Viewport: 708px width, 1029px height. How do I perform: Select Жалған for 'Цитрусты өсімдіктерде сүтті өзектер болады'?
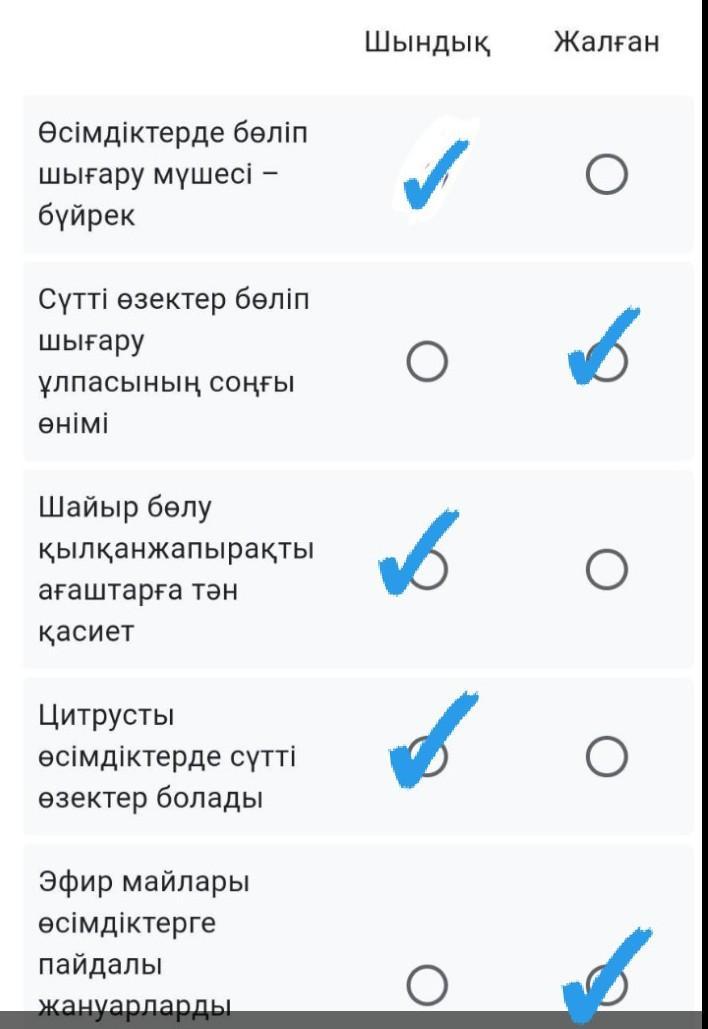click(x=607, y=755)
